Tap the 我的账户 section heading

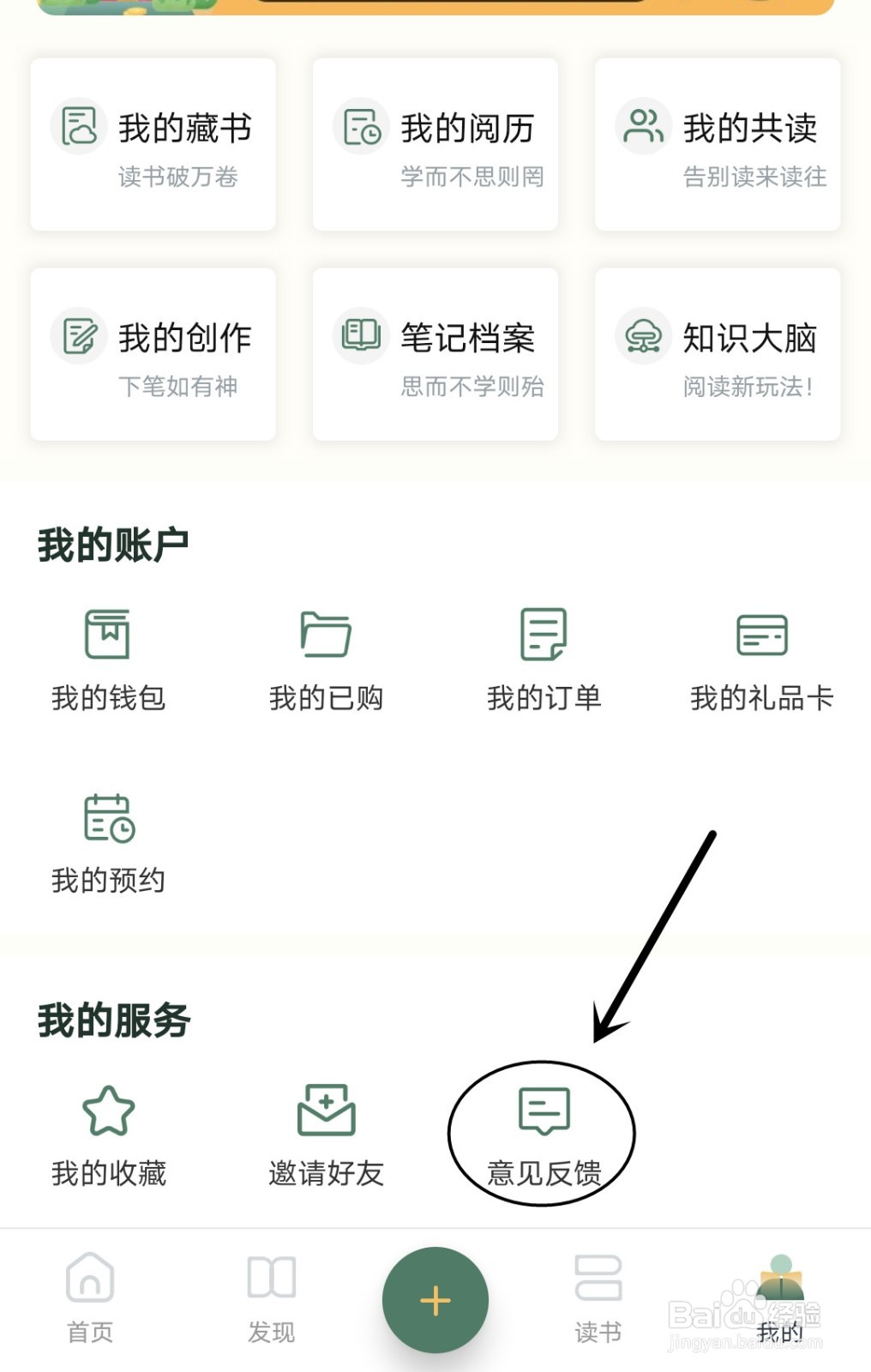[114, 542]
